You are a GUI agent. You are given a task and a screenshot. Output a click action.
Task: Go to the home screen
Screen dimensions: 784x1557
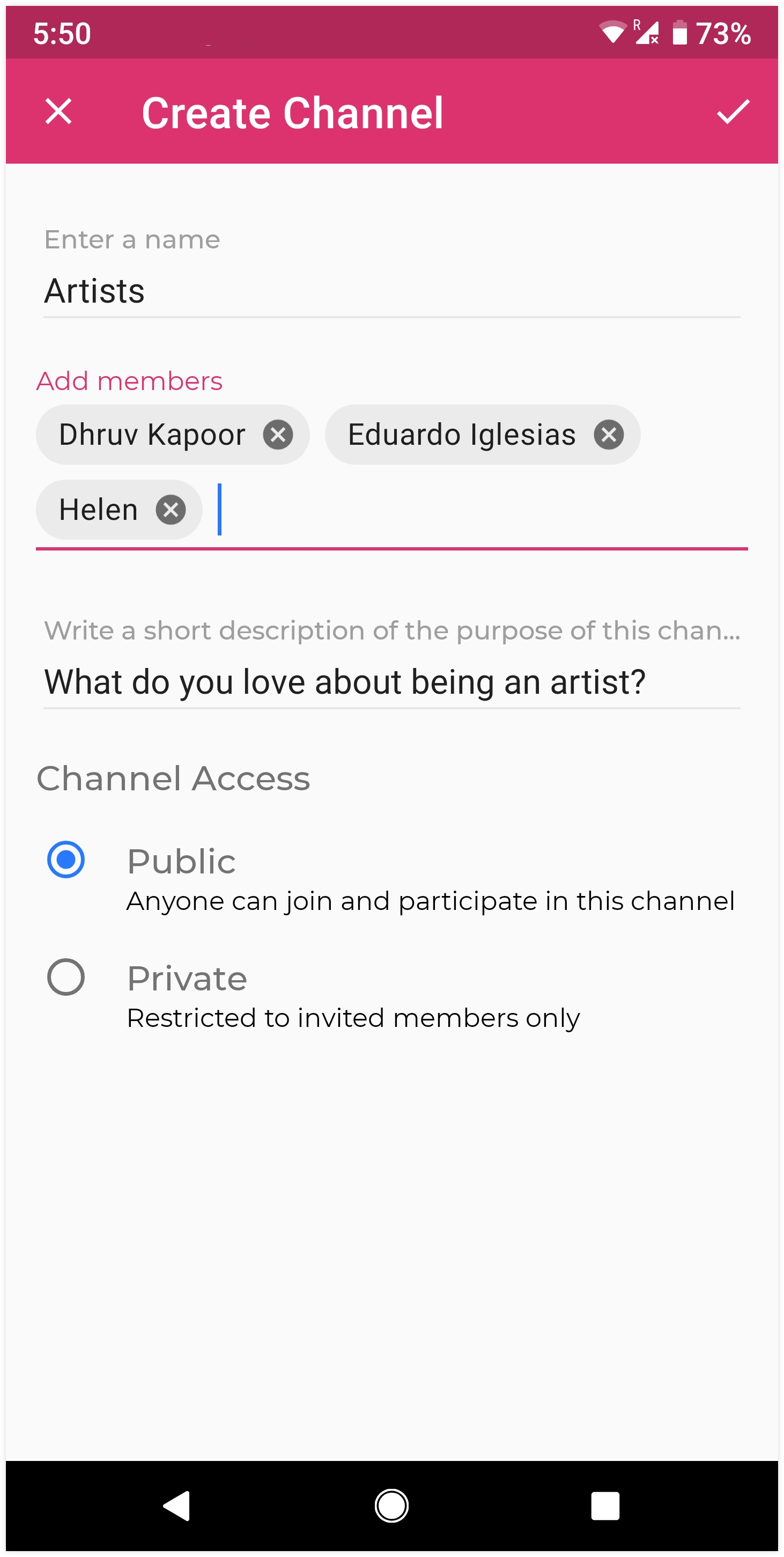pos(391,1505)
